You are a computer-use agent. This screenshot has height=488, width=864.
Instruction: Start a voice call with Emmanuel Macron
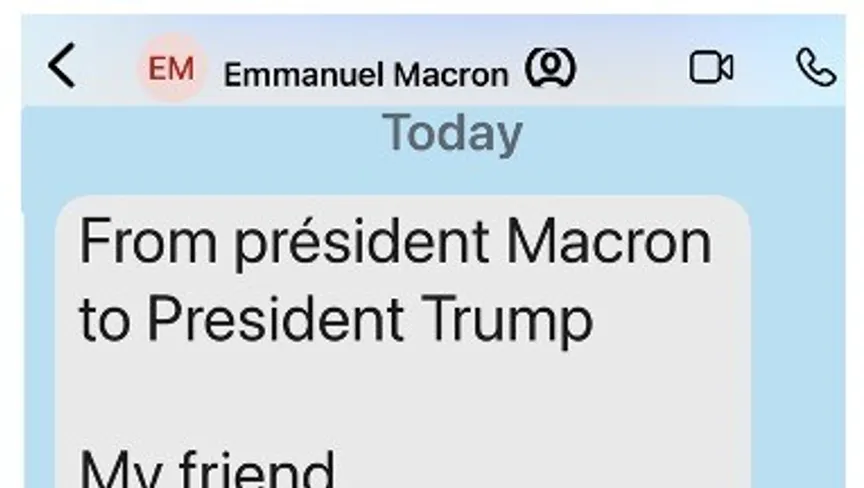(815, 68)
